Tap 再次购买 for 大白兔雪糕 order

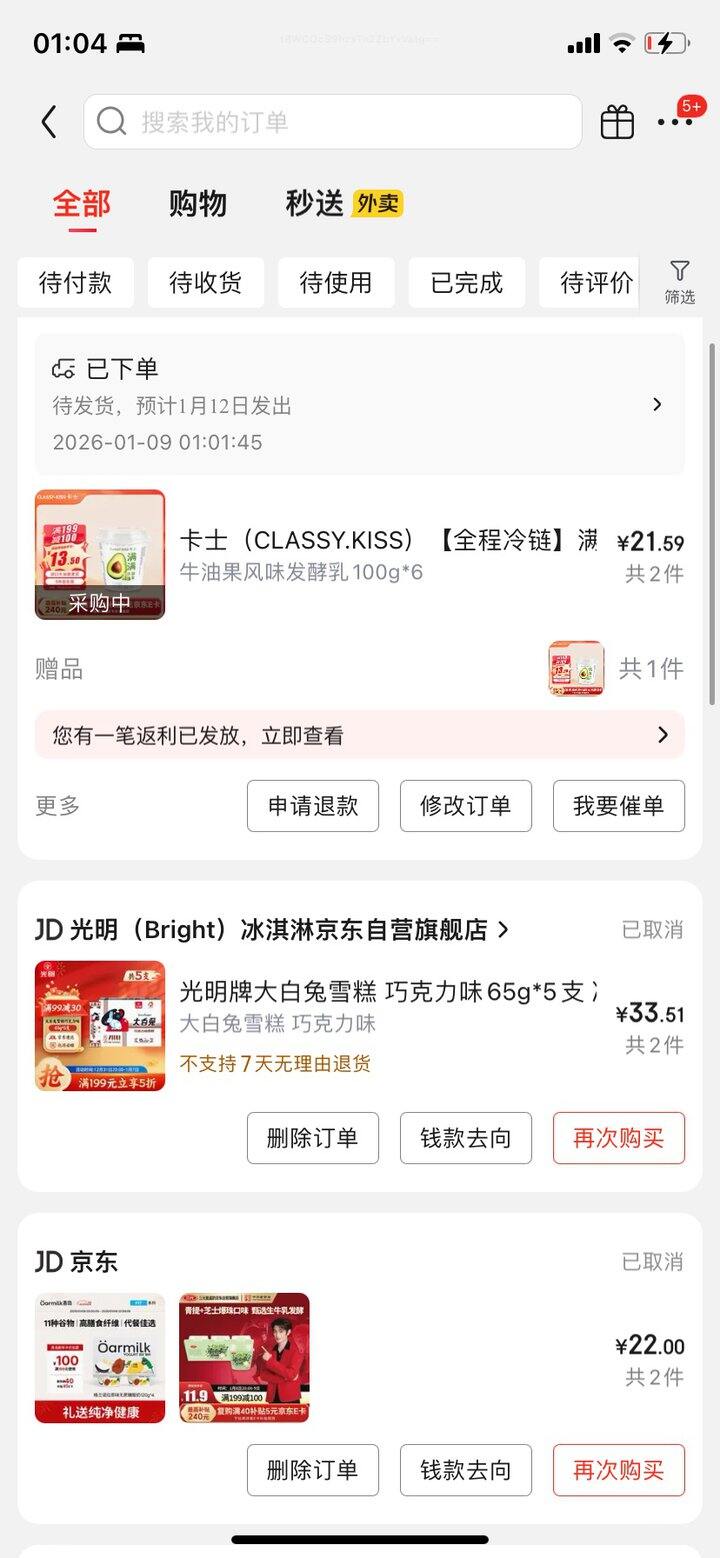619,1138
